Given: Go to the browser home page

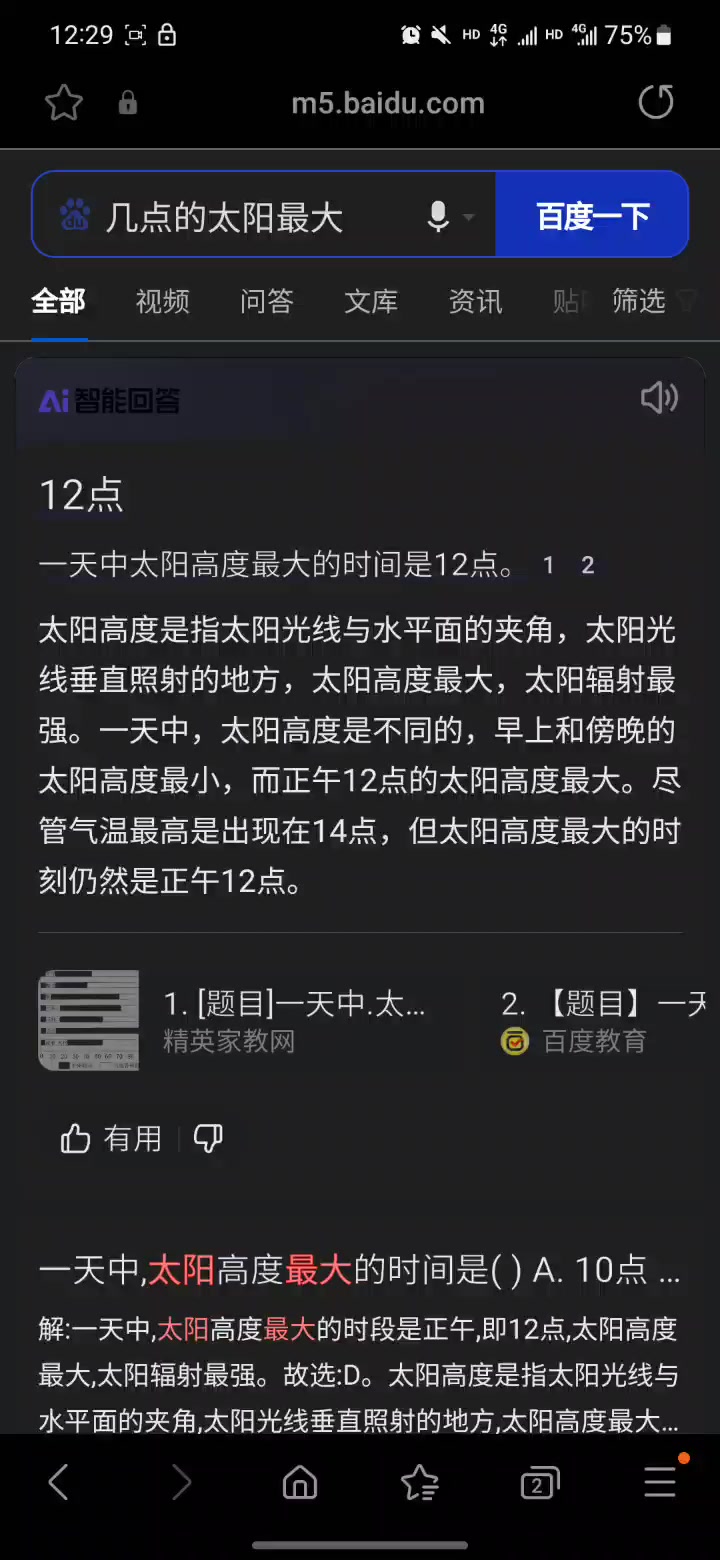Looking at the screenshot, I should (x=299, y=1483).
